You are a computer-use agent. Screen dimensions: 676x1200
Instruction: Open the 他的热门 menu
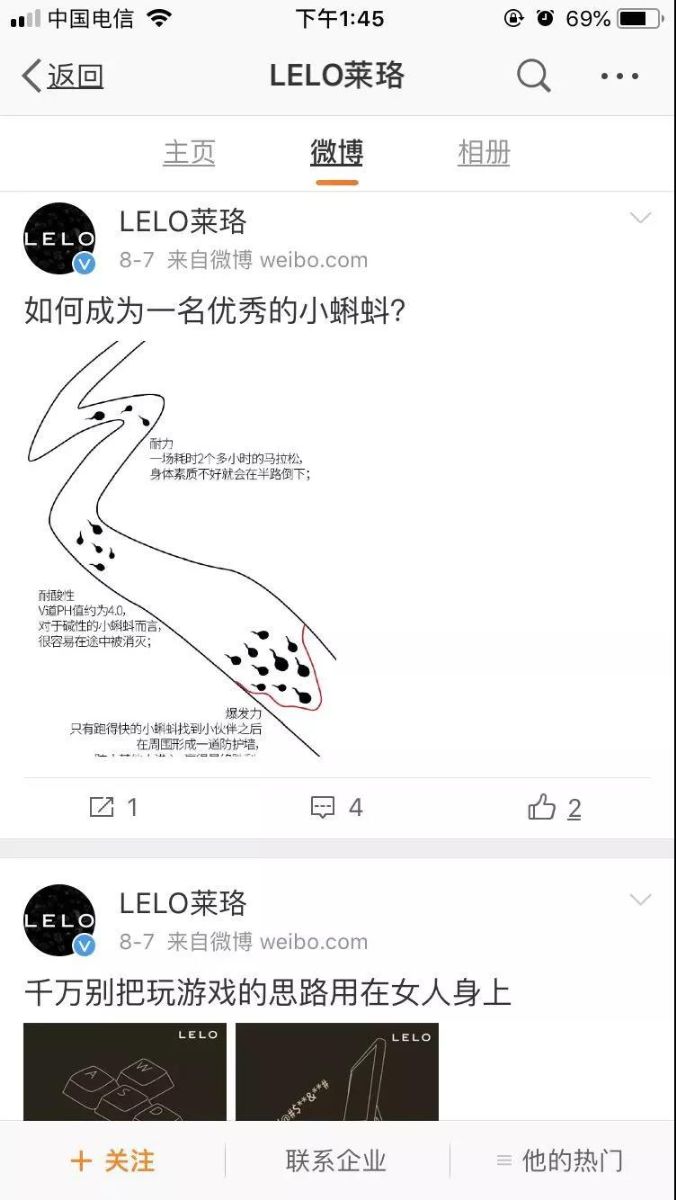560,1160
